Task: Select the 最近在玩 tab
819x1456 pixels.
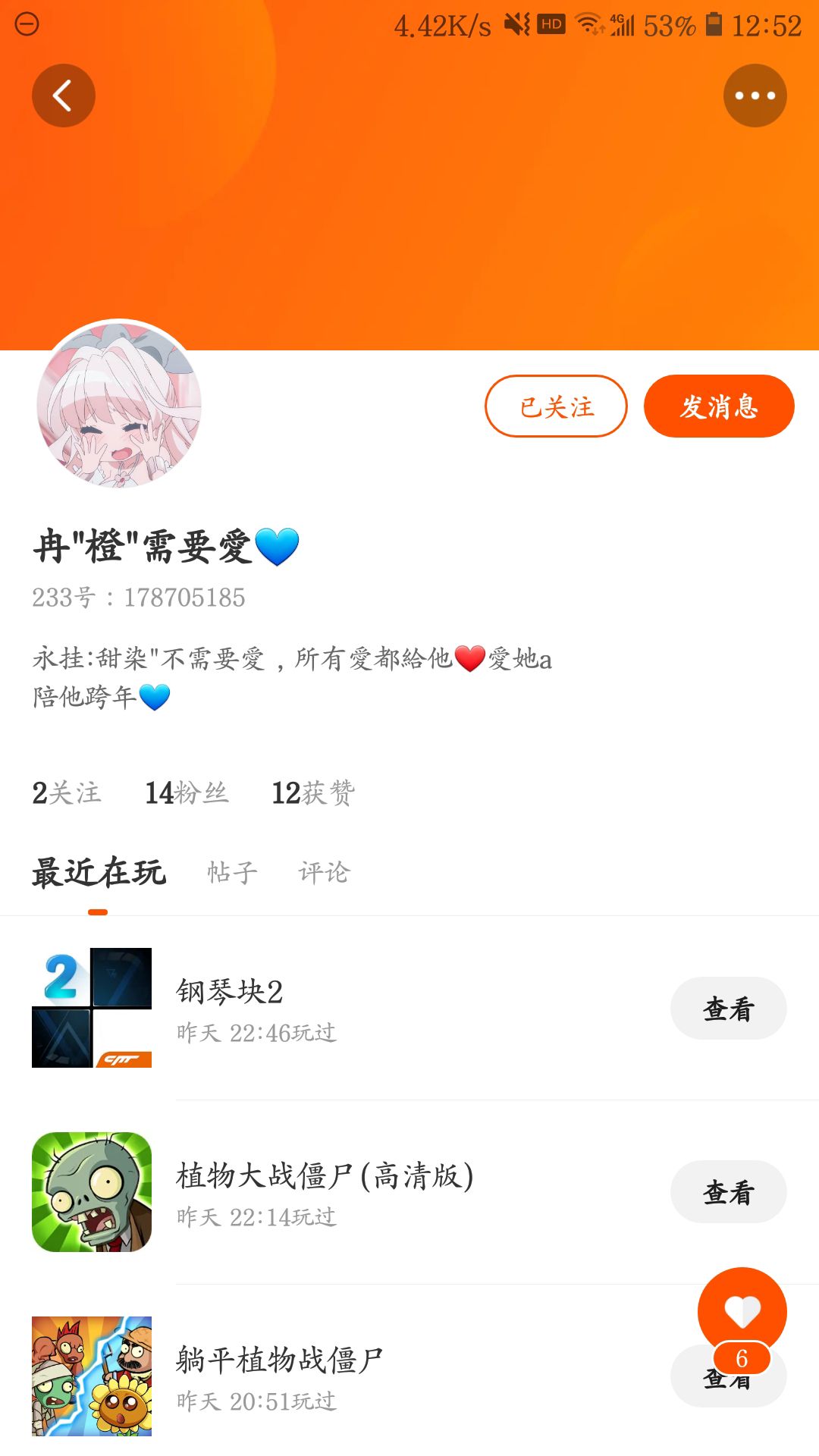Action: point(99,873)
